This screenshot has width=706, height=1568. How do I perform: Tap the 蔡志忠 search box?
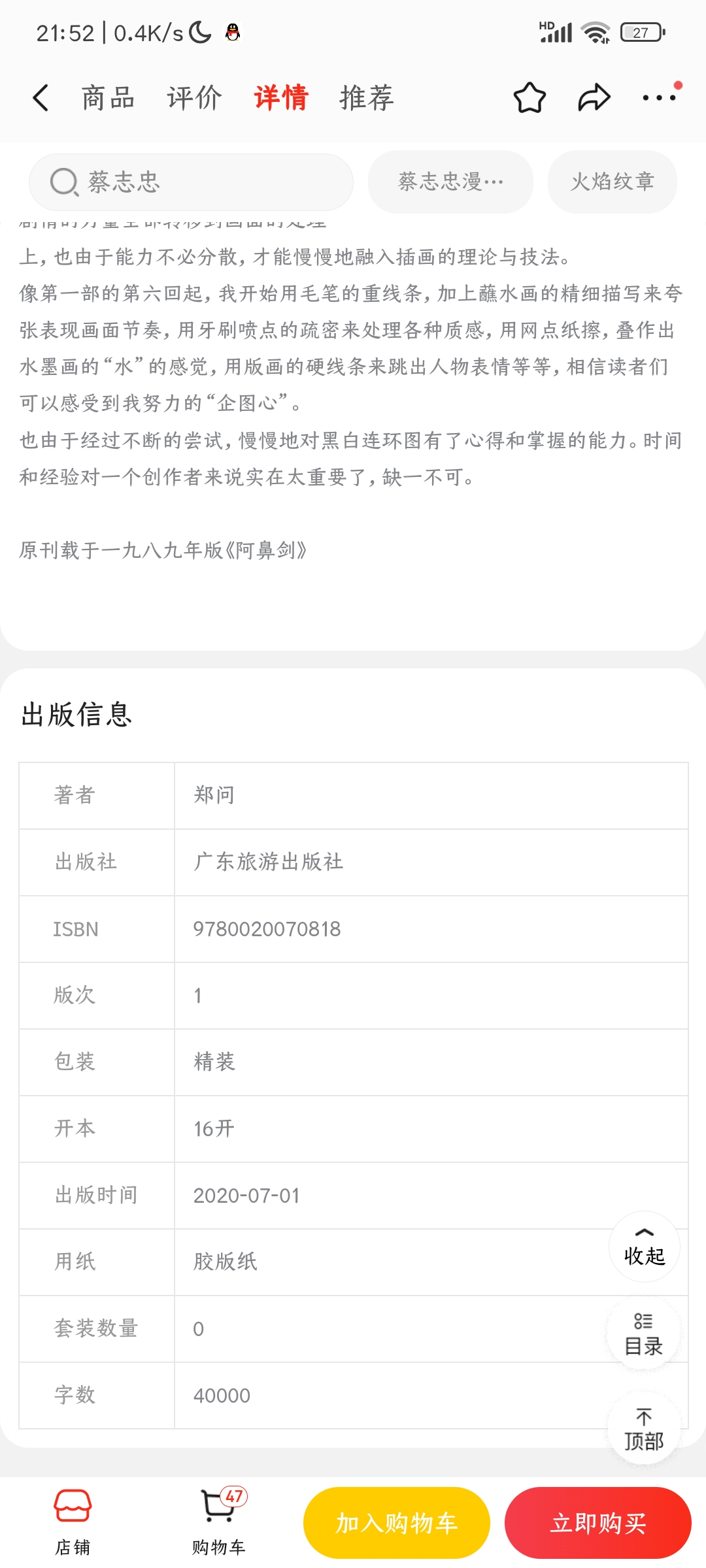[191, 182]
